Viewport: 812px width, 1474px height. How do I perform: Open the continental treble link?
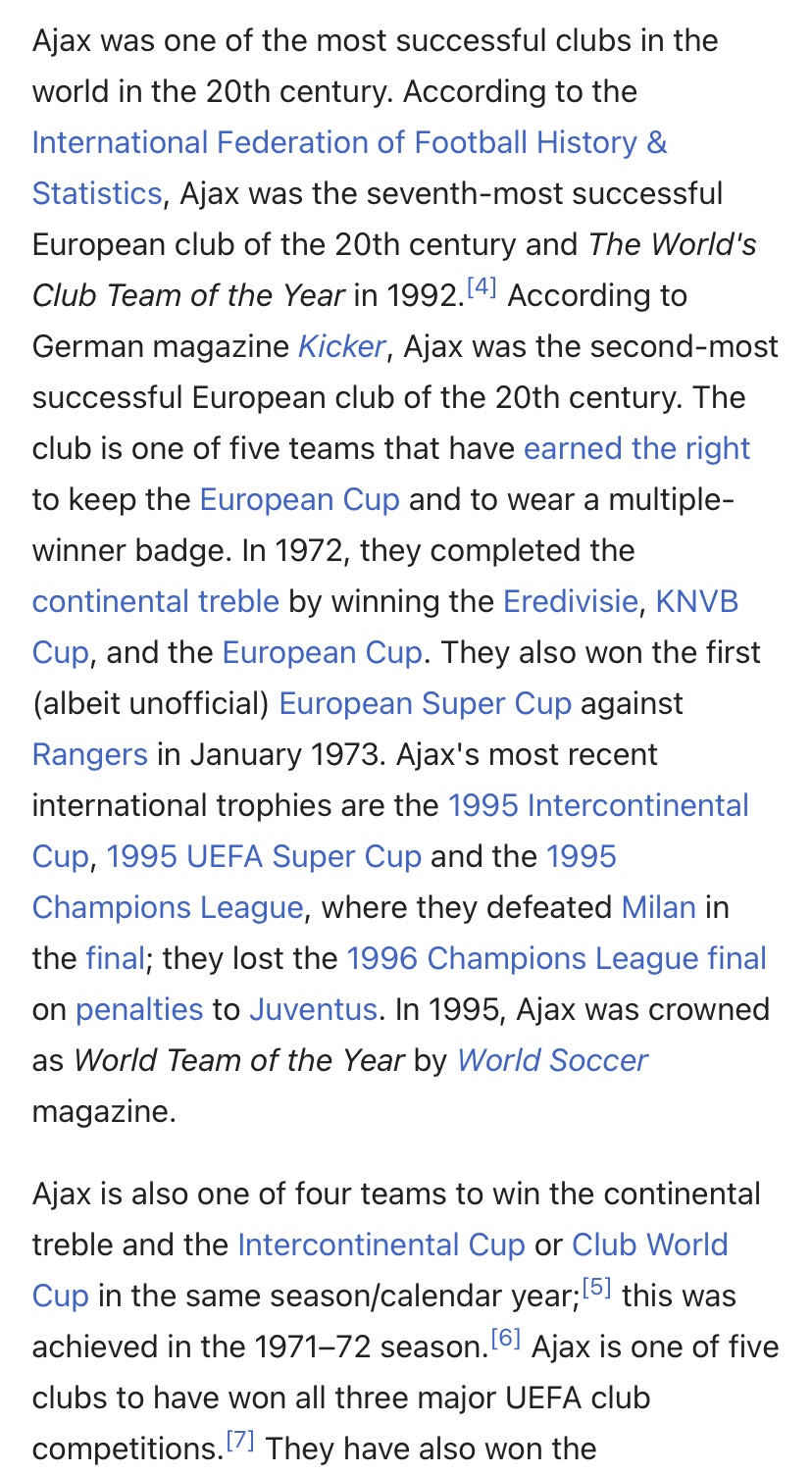click(155, 602)
